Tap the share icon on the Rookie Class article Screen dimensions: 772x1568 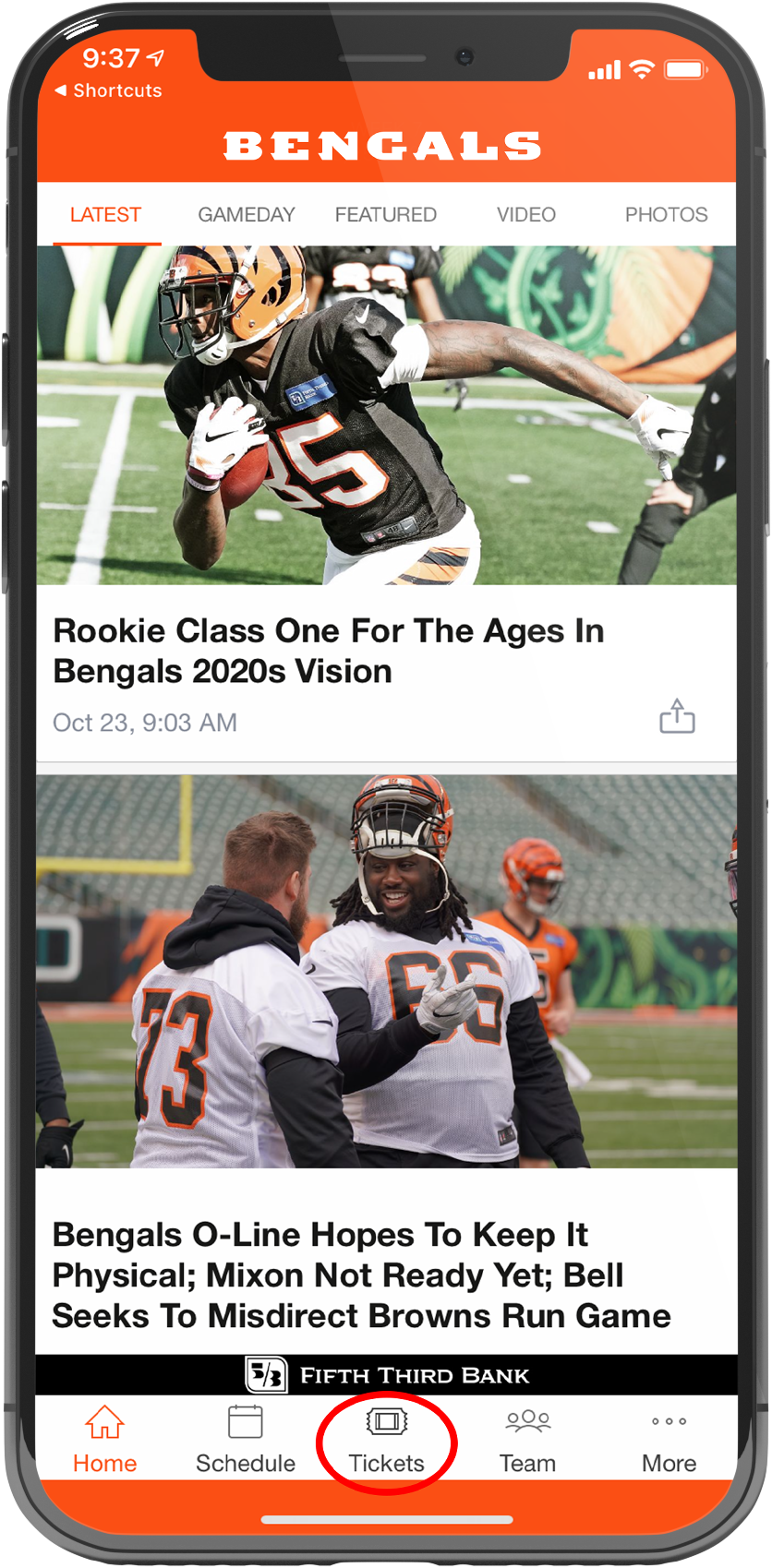[x=677, y=715]
